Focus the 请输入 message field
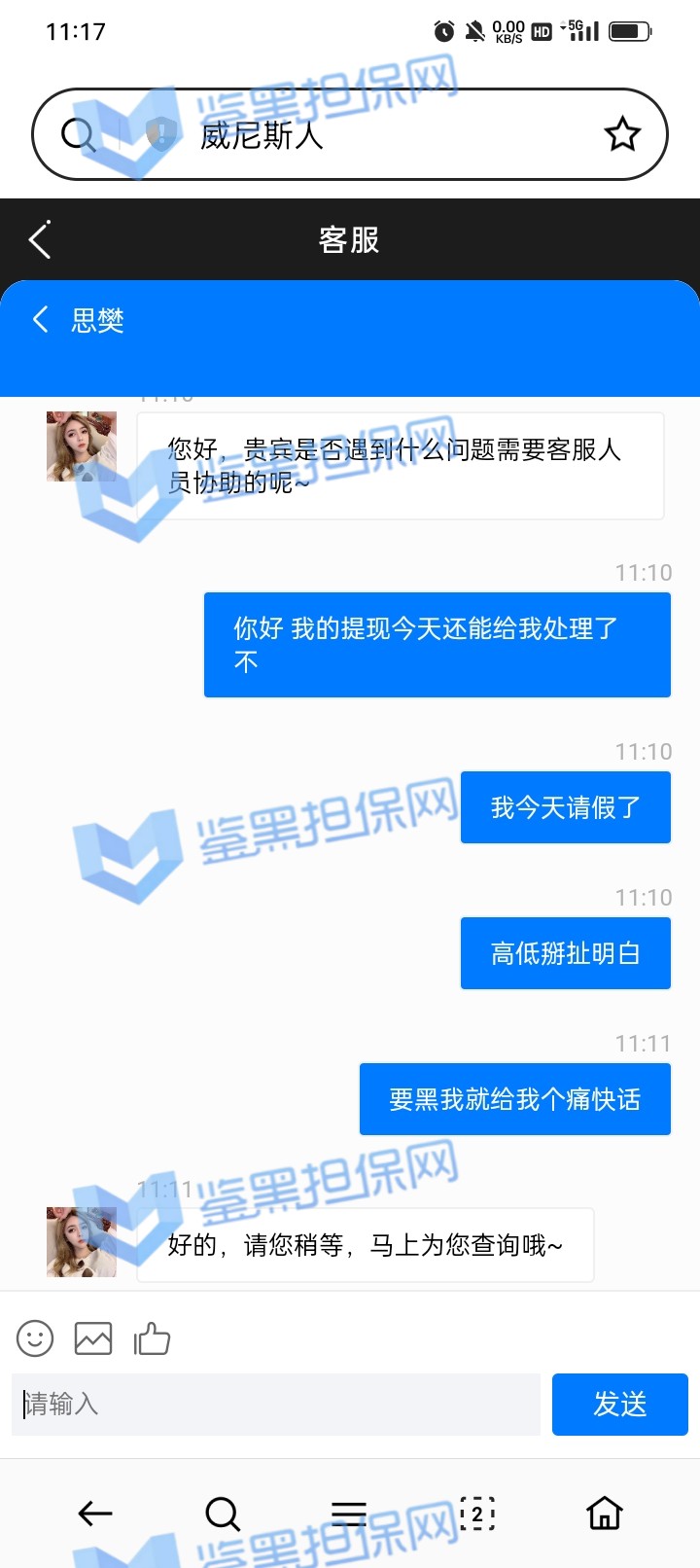 [x=276, y=1404]
